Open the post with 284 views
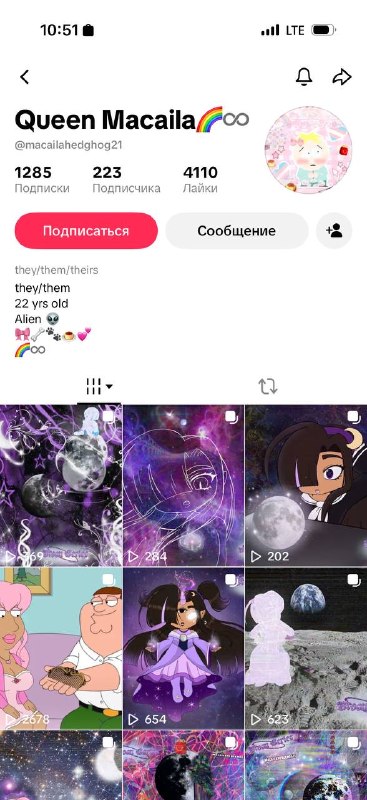The width and height of the screenshot is (367, 800). pyautogui.click(x=184, y=485)
